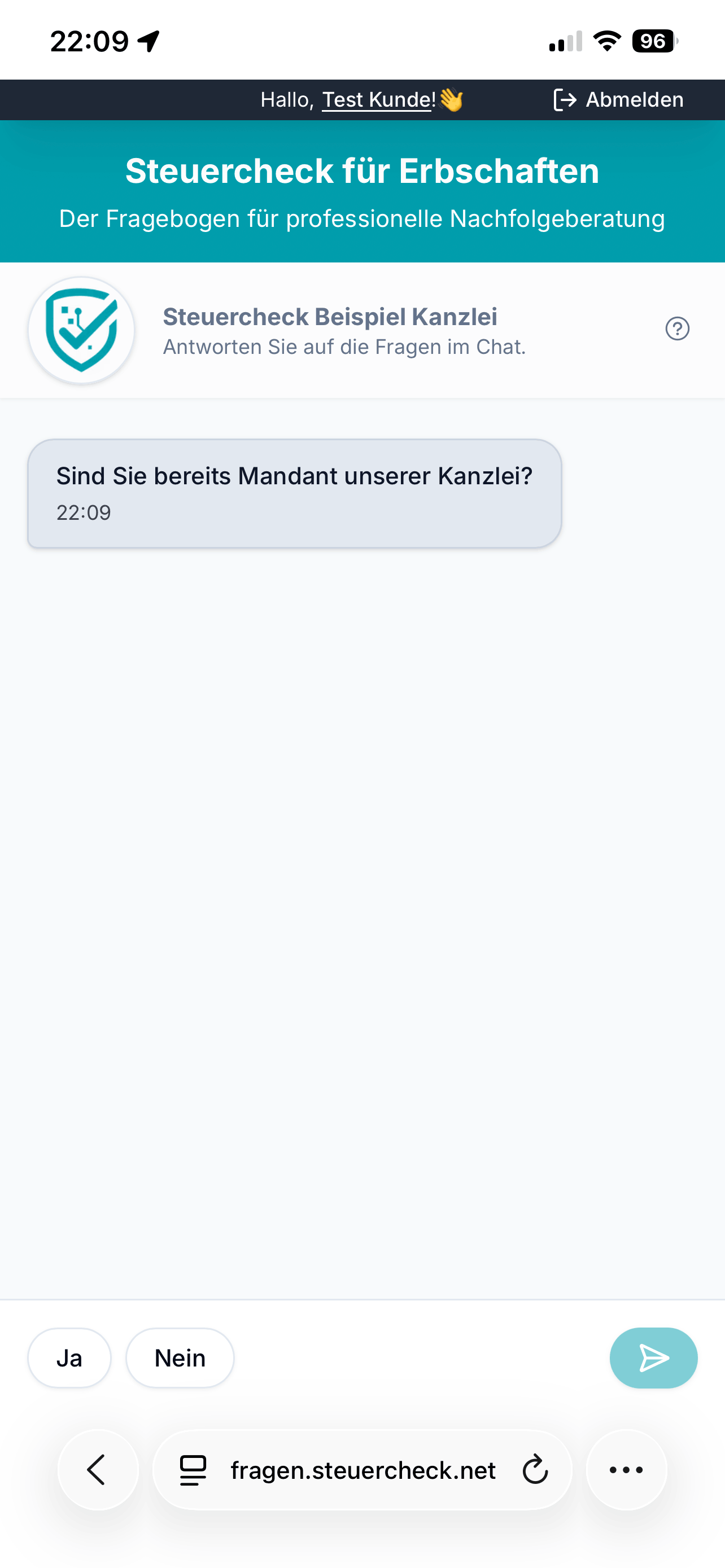
Task: Answer with the Ja chip
Action: pos(69,1358)
